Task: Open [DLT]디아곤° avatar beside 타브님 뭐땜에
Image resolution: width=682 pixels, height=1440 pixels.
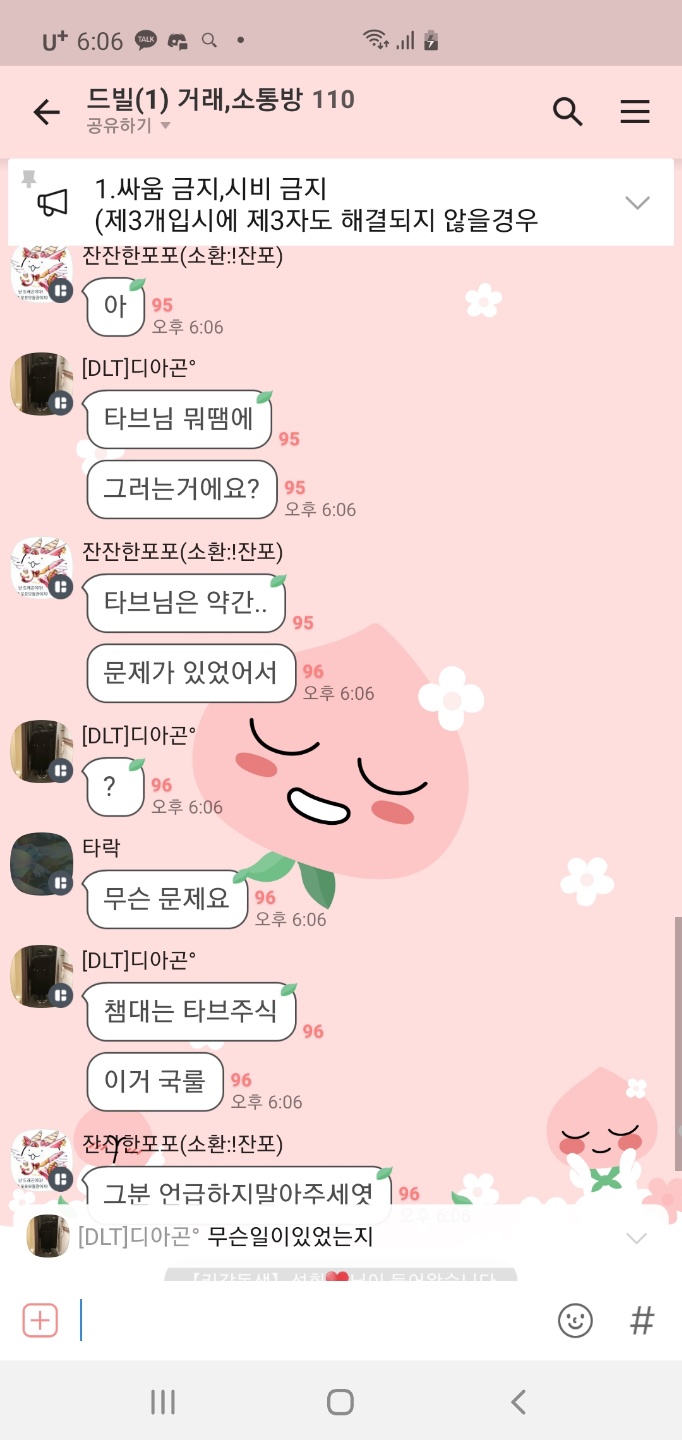Action: [41, 384]
